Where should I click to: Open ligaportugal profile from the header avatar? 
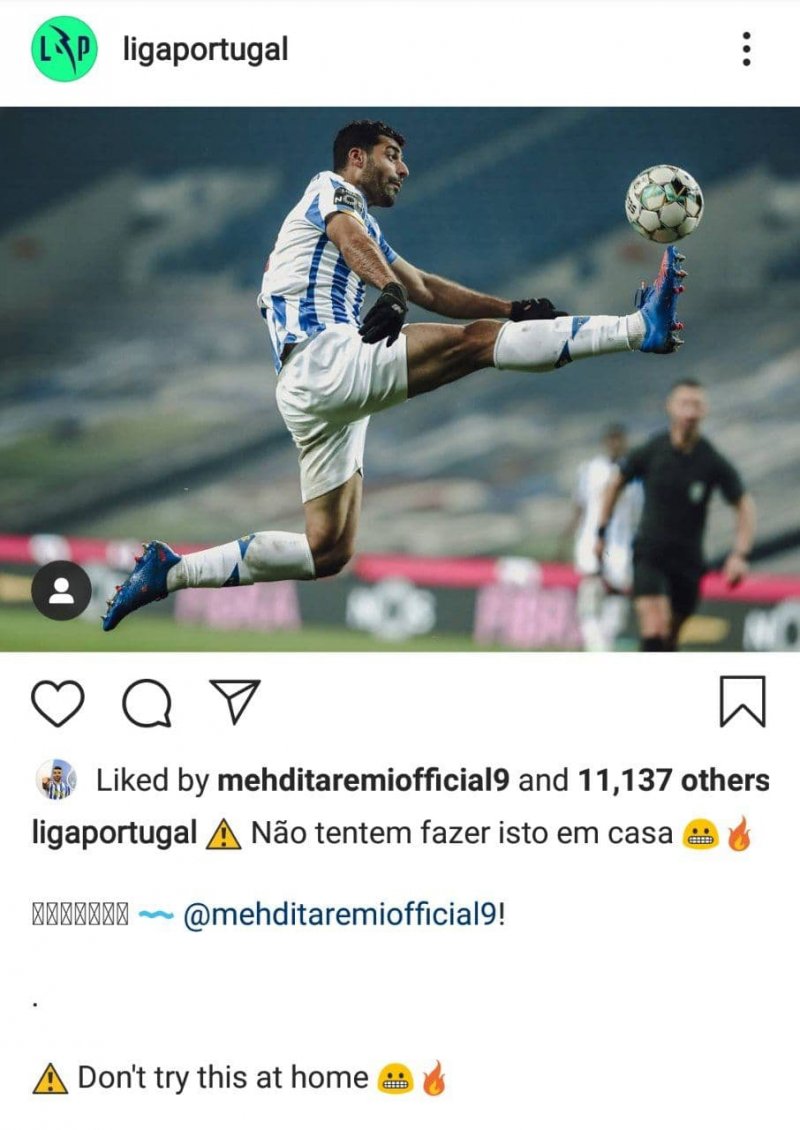click(64, 49)
